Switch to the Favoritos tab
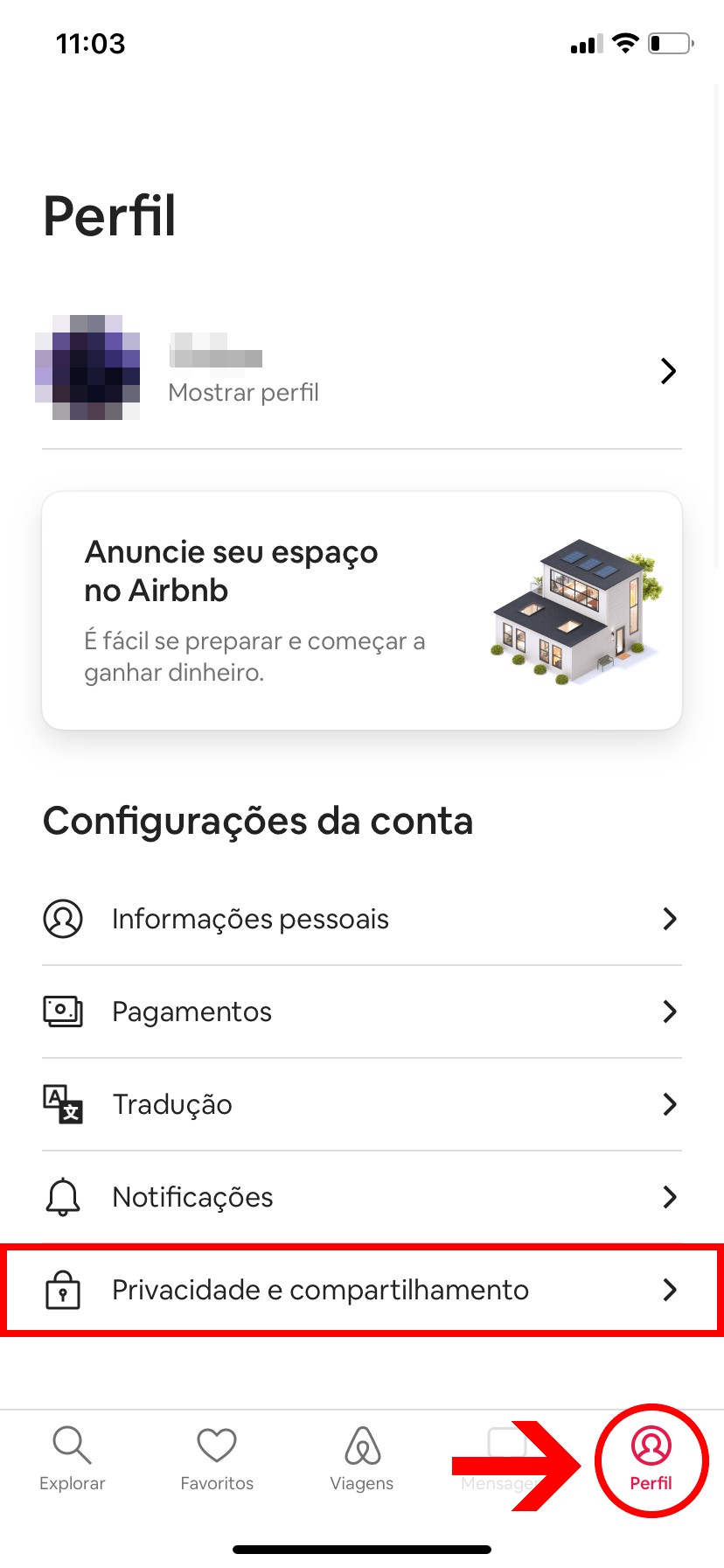The image size is (724, 1568). pos(217,1459)
